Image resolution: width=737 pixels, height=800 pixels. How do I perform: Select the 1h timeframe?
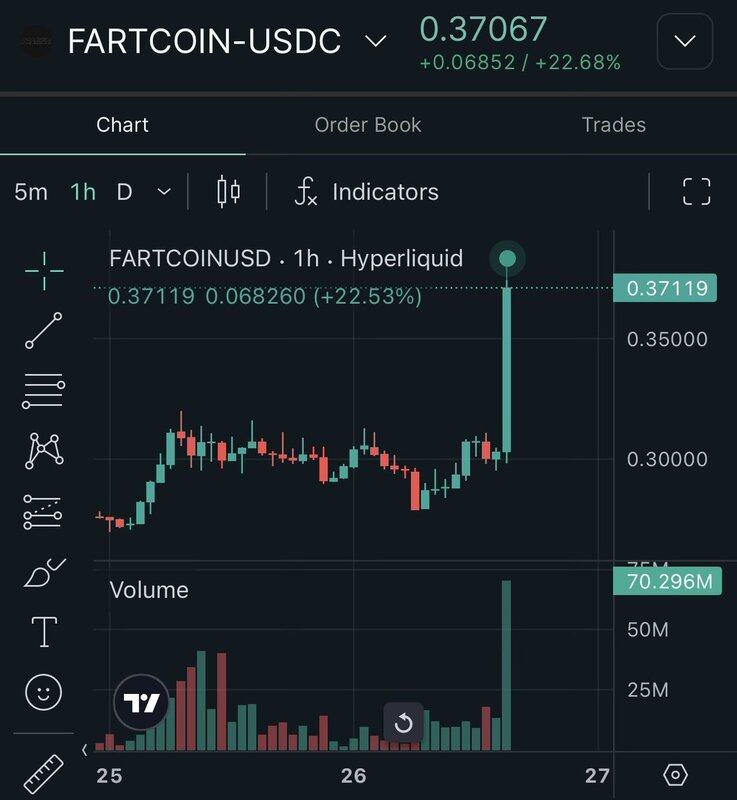tap(83, 192)
